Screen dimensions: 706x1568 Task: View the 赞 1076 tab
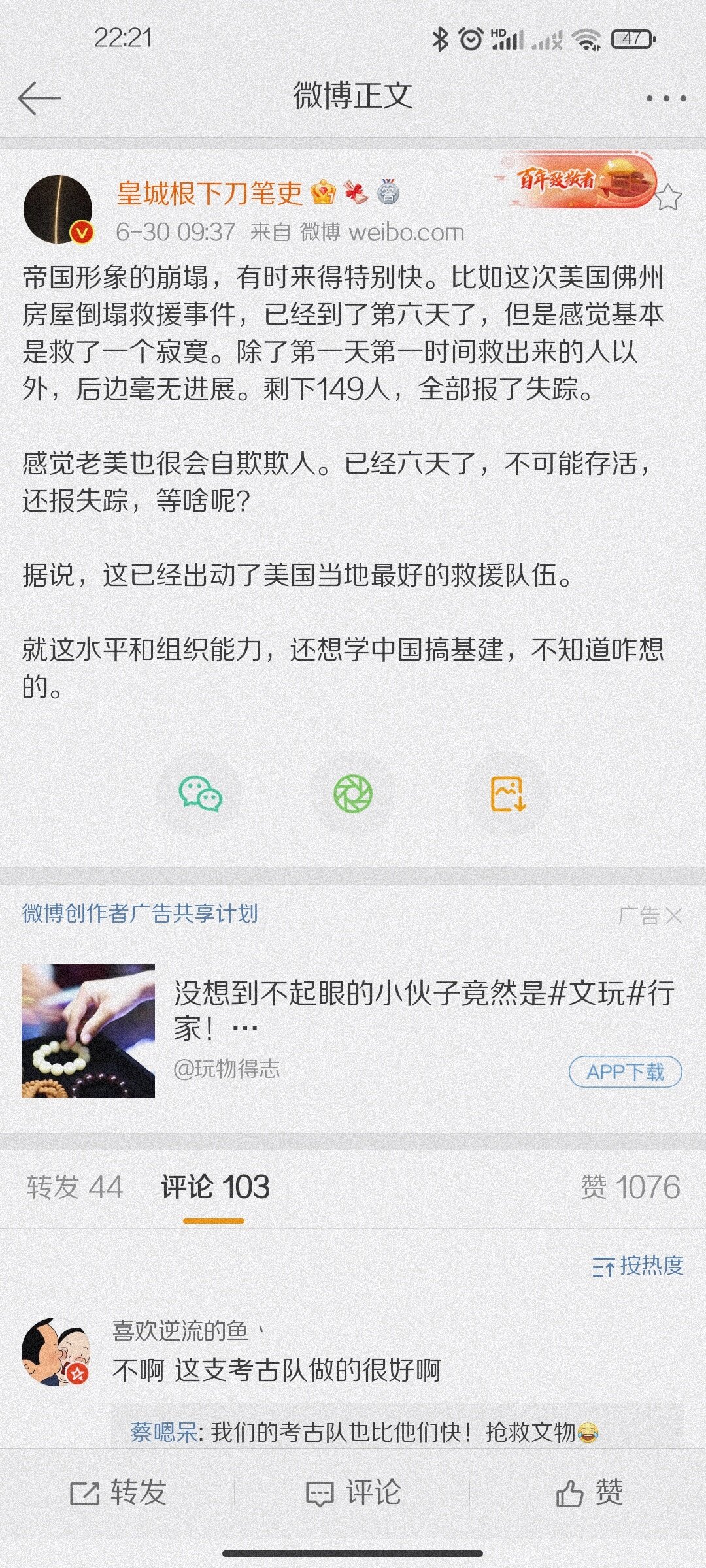point(630,1187)
